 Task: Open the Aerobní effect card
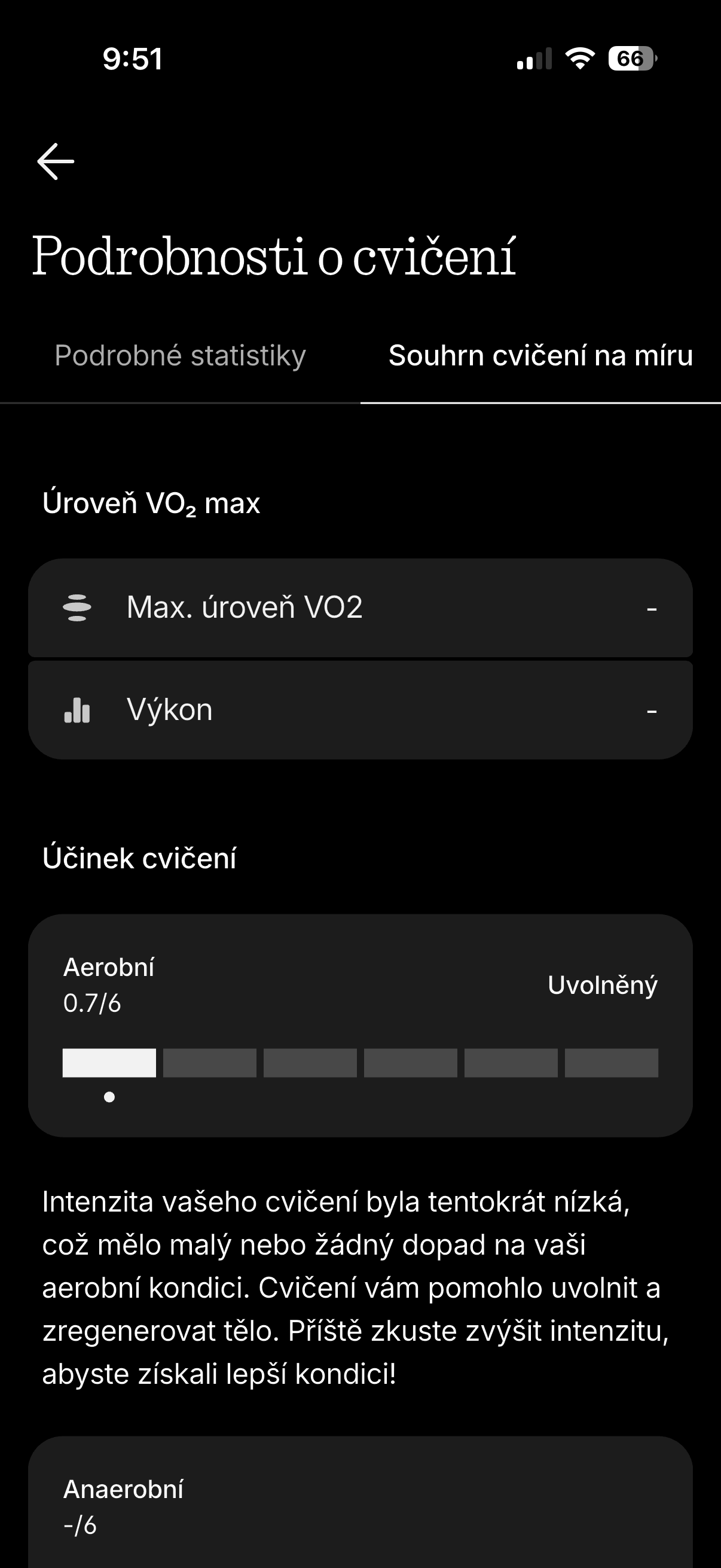coord(360,1025)
